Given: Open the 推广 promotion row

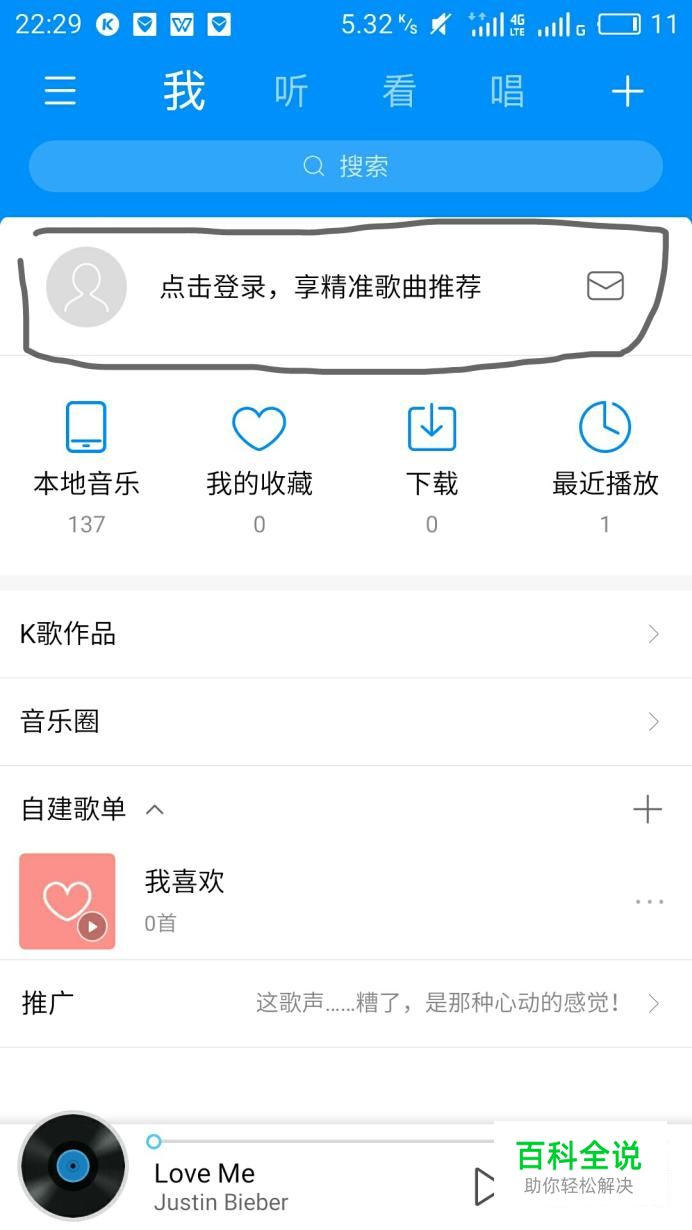Looking at the screenshot, I should [x=345, y=1003].
